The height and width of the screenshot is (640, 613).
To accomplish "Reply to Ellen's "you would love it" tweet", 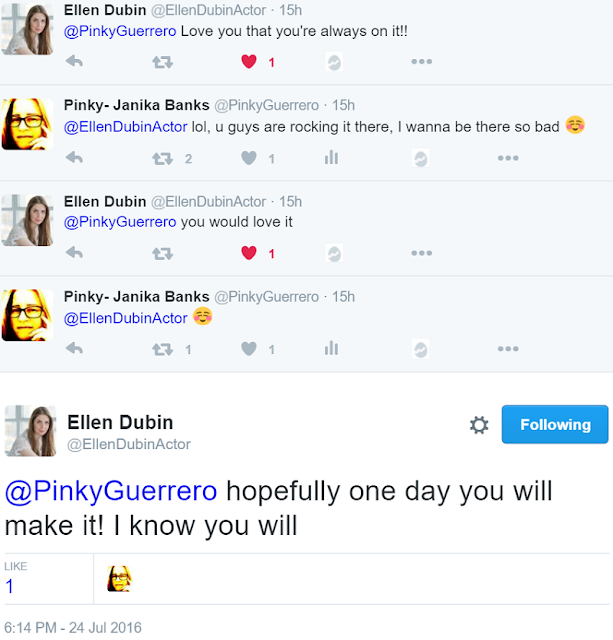I will pos(74,253).
